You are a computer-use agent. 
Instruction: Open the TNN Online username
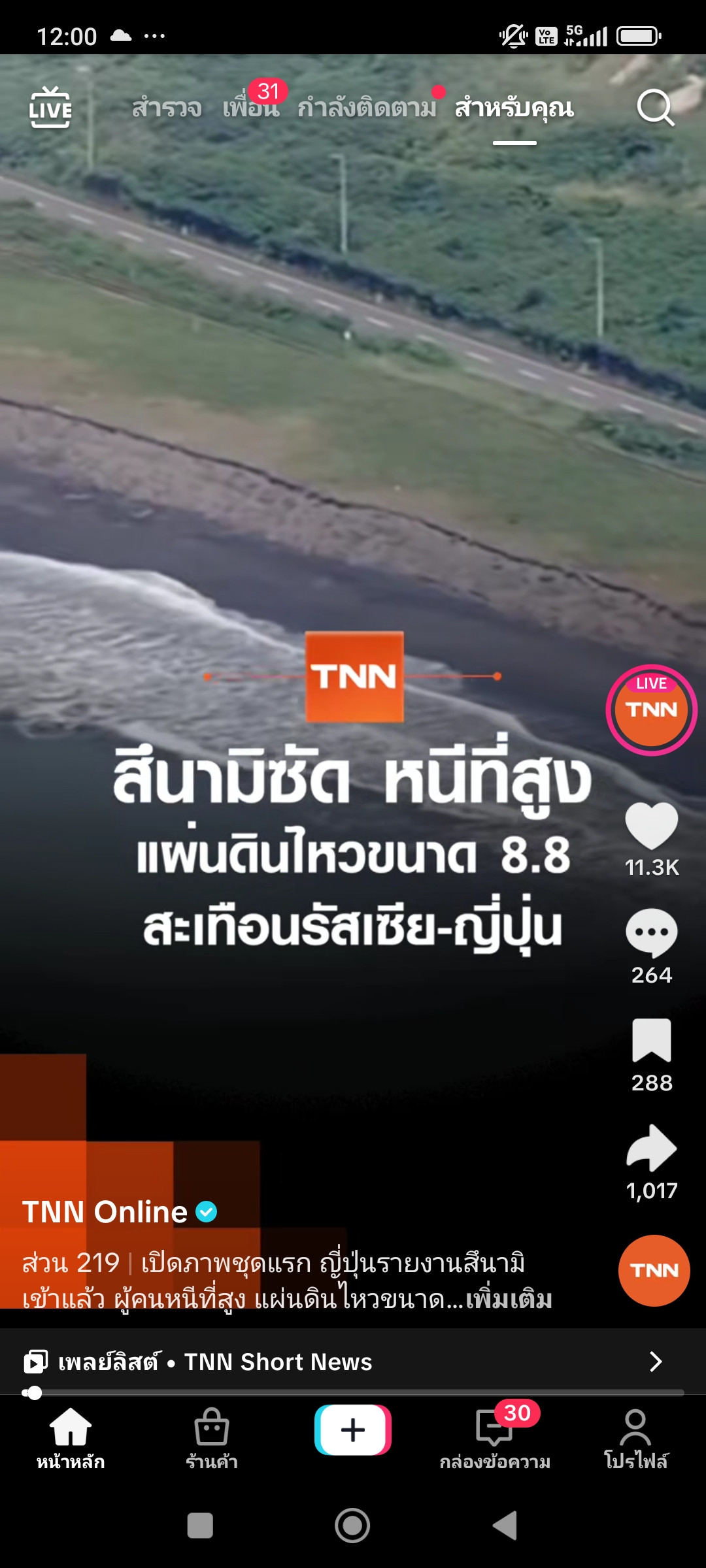tap(105, 1212)
